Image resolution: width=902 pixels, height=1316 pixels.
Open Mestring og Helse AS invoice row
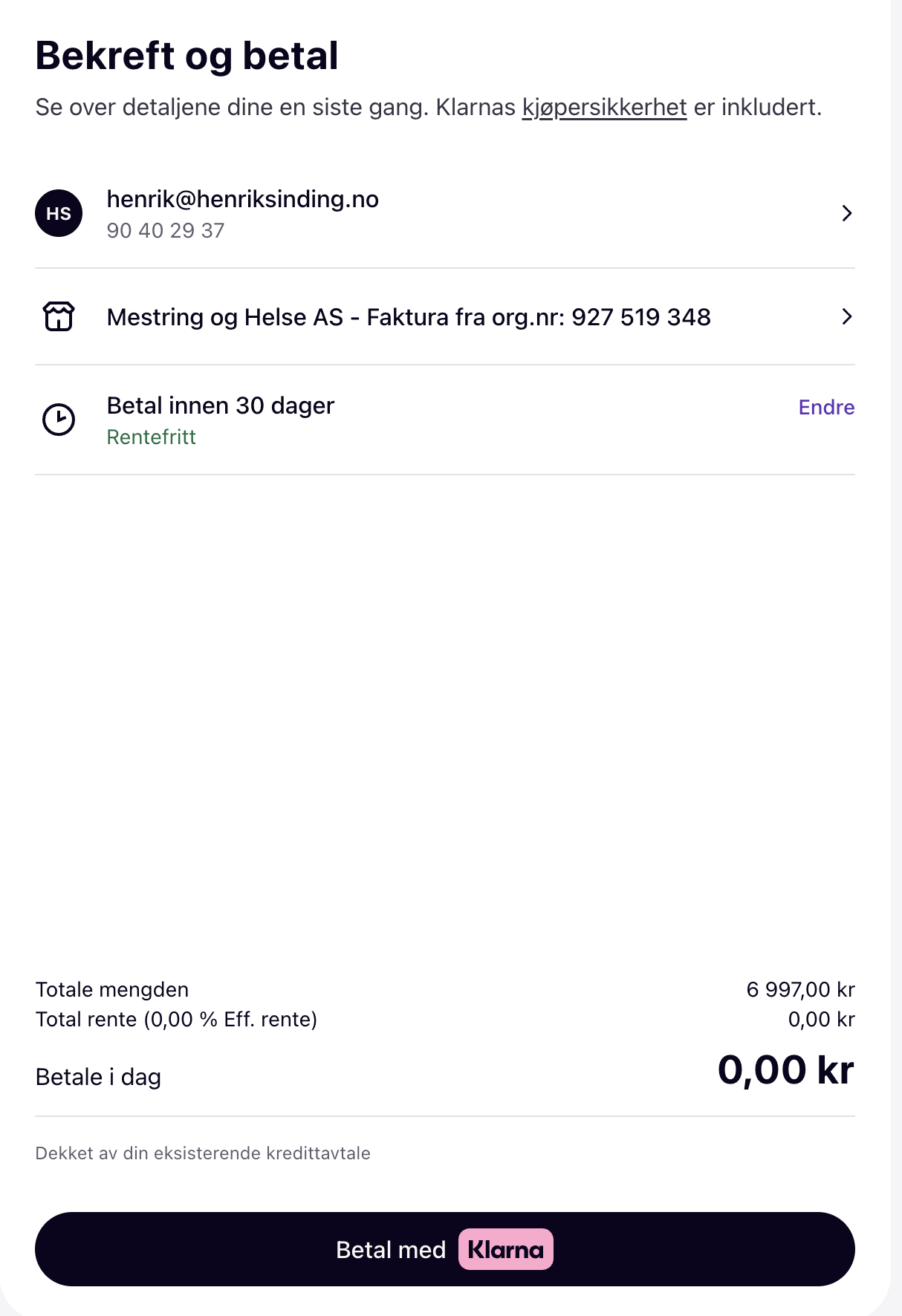pyautogui.click(x=444, y=317)
